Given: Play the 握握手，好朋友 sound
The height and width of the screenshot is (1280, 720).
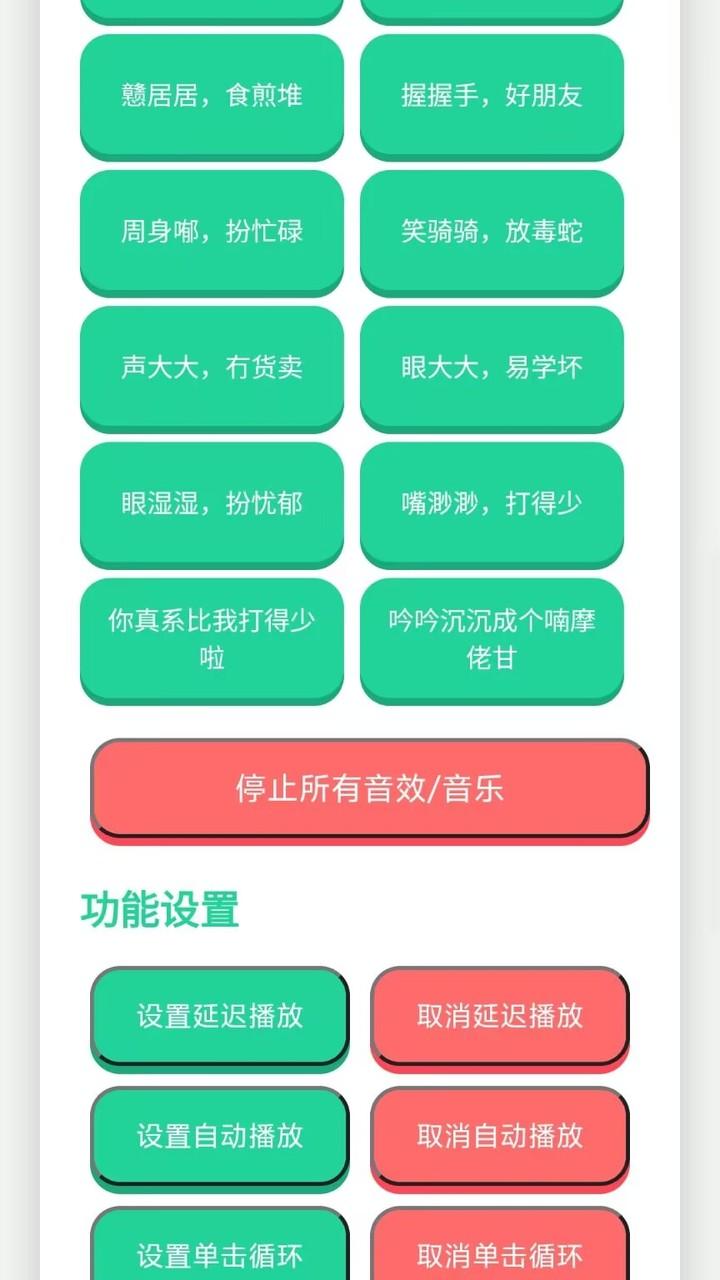Looking at the screenshot, I should click(x=491, y=95).
